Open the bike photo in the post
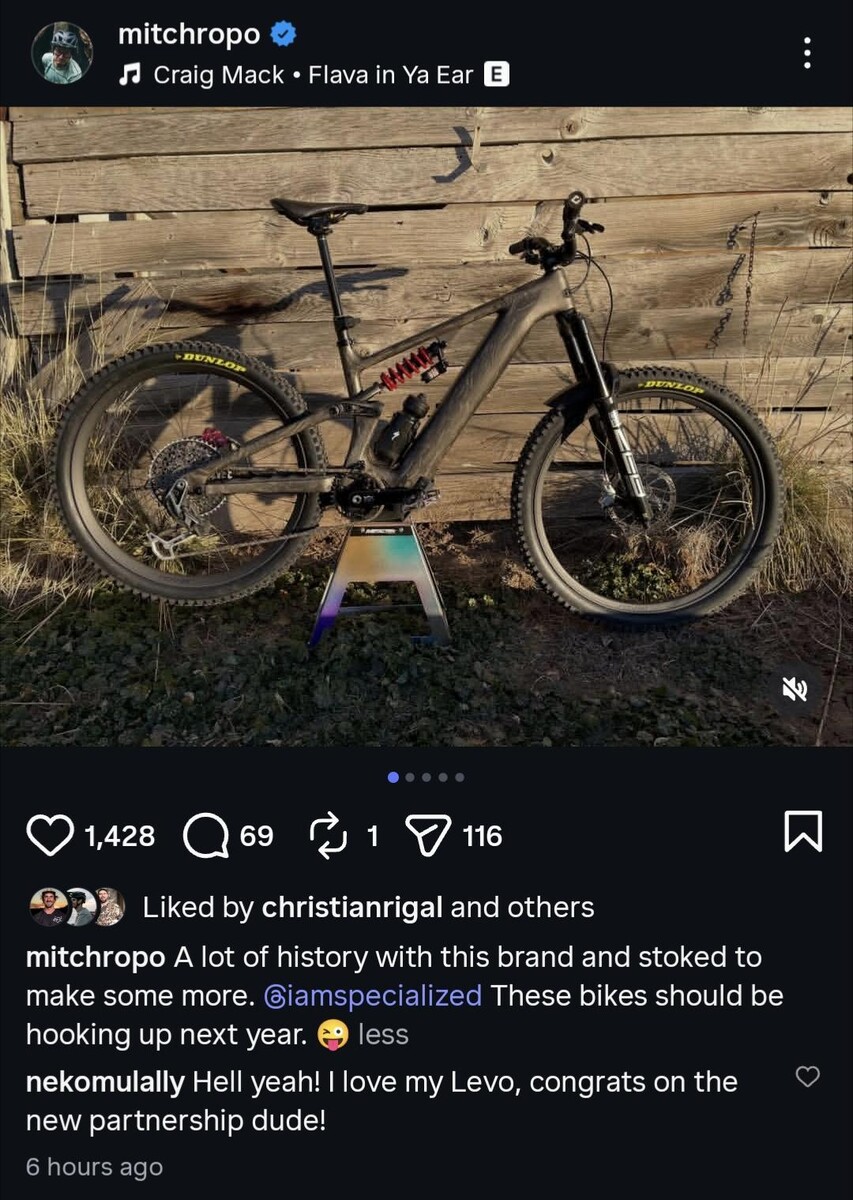 pos(426,426)
